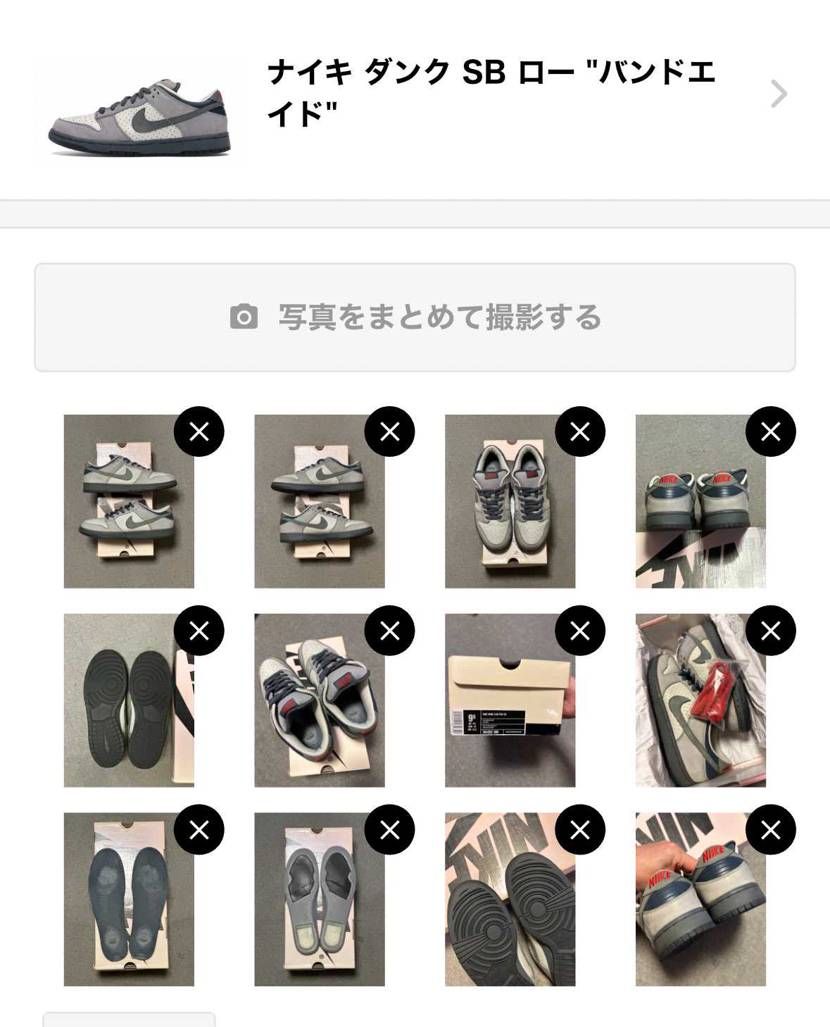Remove the shoebox label photo
The image size is (830, 1027).
580,631
